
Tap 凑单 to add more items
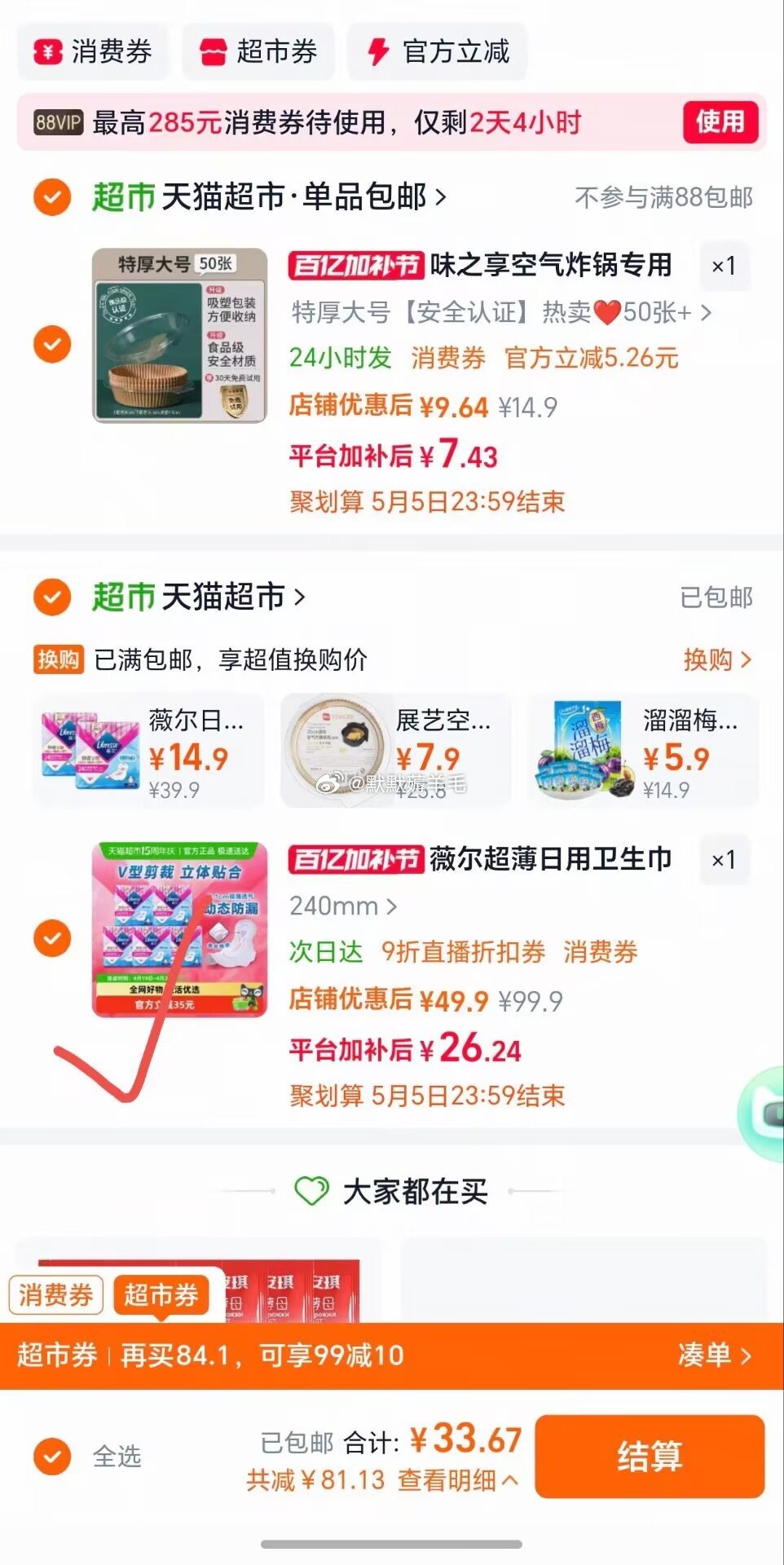[x=714, y=1355]
